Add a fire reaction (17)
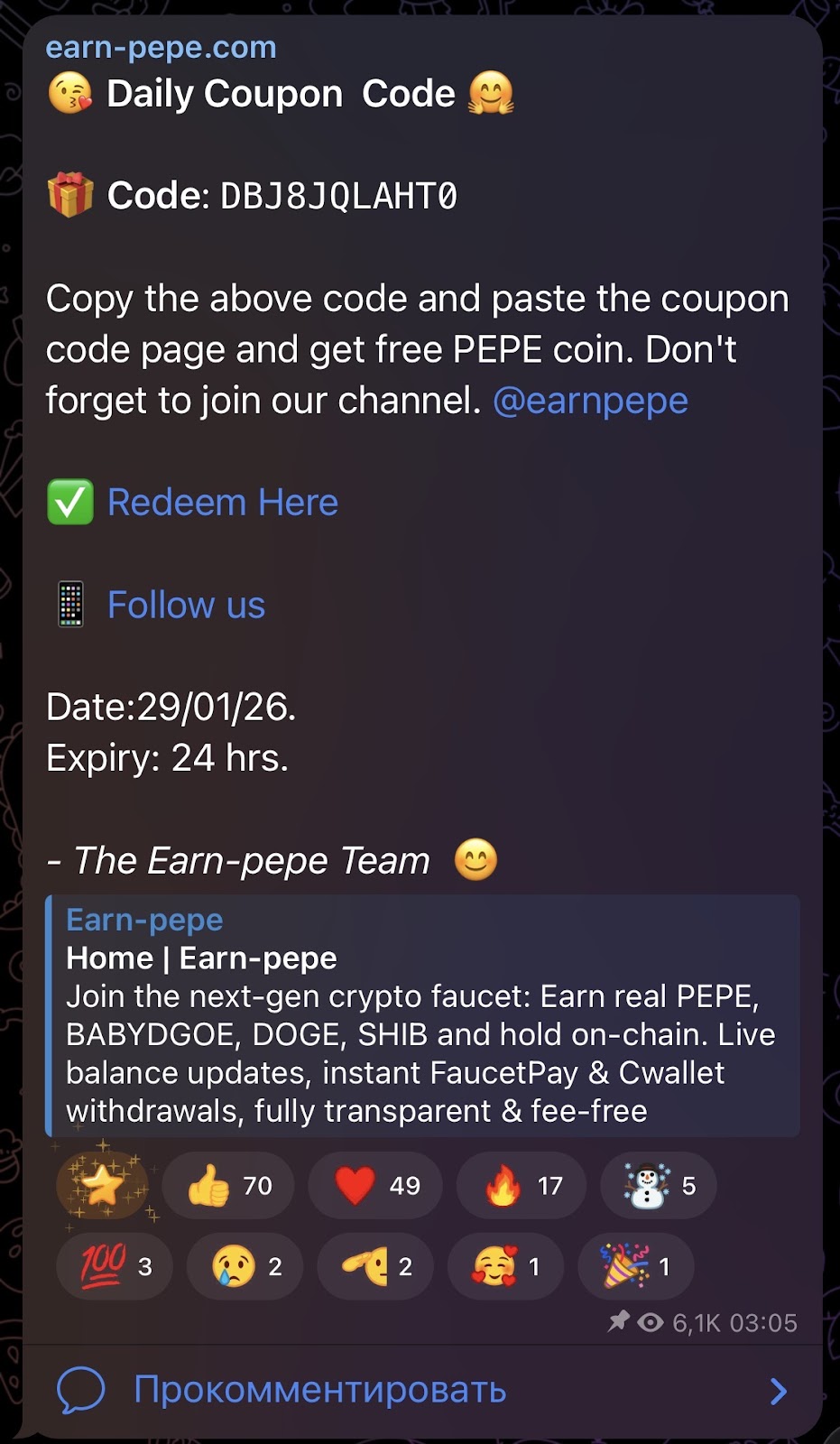Image resolution: width=840 pixels, height=1444 pixels. [x=522, y=1185]
